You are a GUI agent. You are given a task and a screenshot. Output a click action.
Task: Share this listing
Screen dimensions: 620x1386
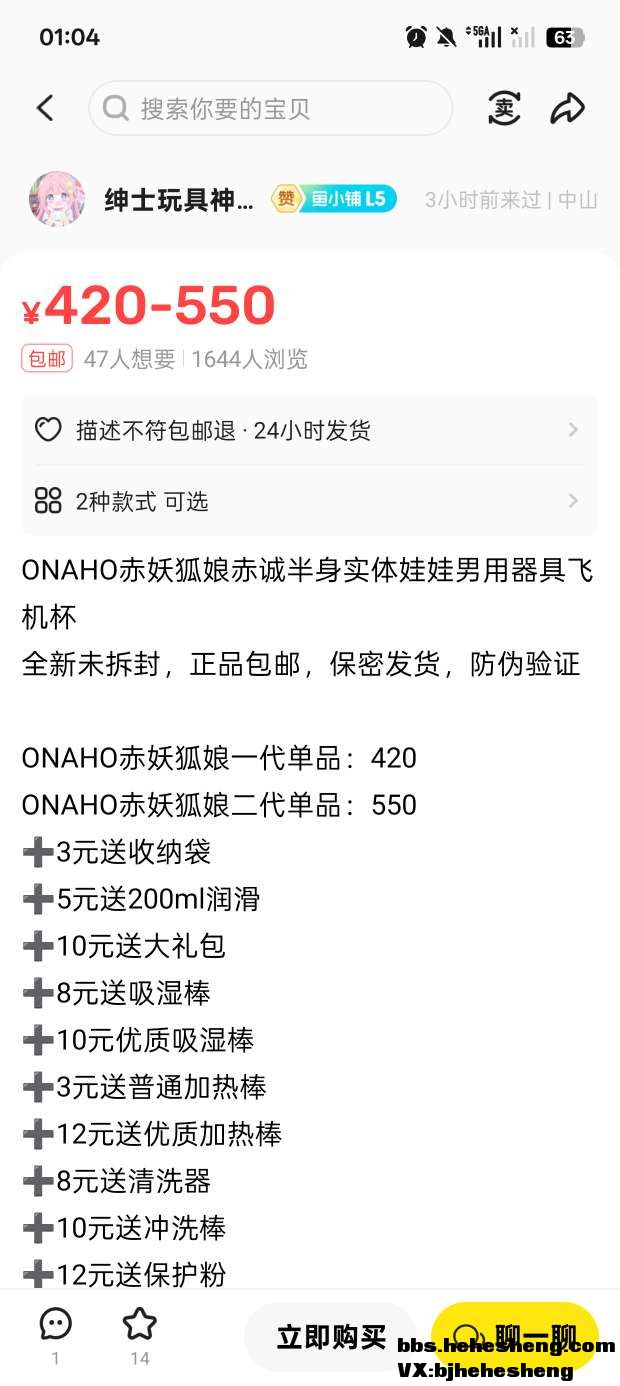tap(567, 108)
